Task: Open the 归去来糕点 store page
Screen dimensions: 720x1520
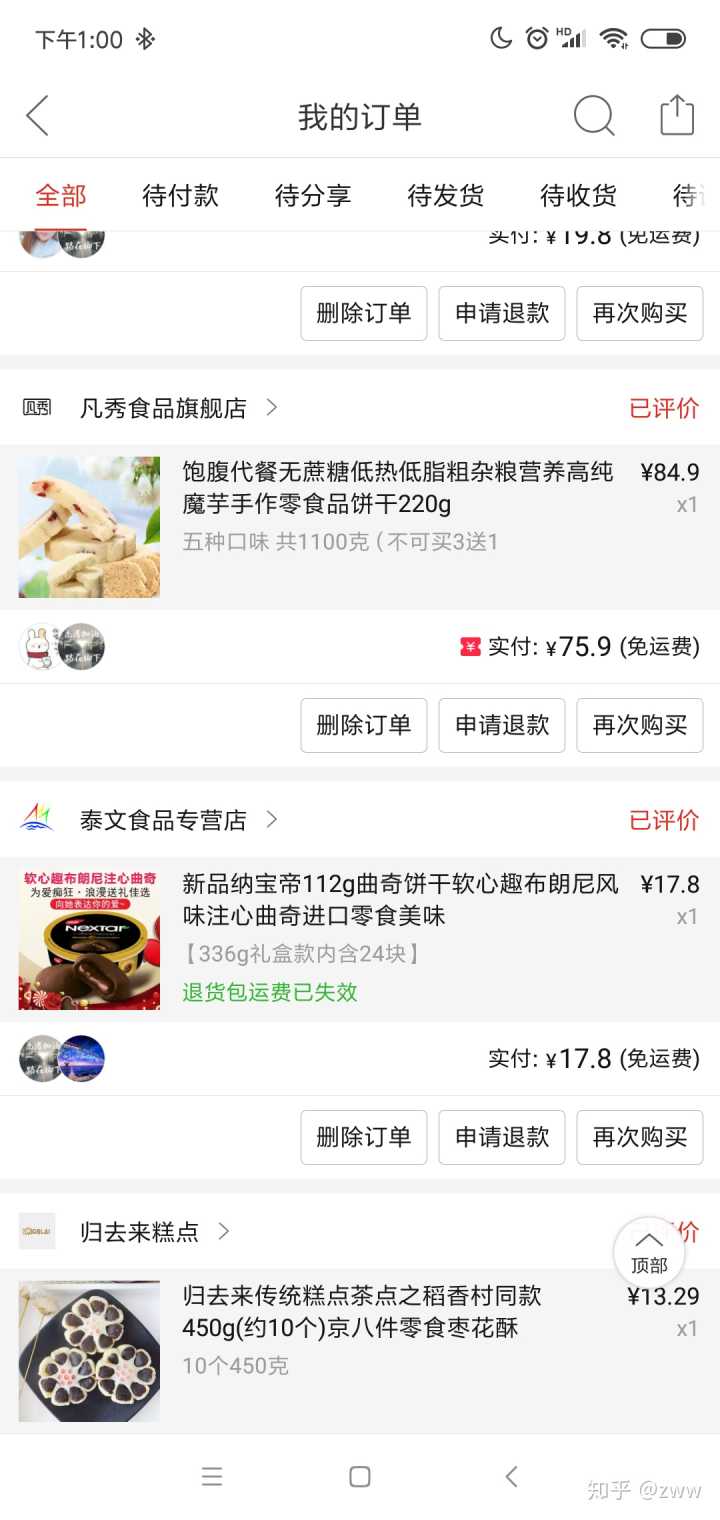Action: point(140,1232)
